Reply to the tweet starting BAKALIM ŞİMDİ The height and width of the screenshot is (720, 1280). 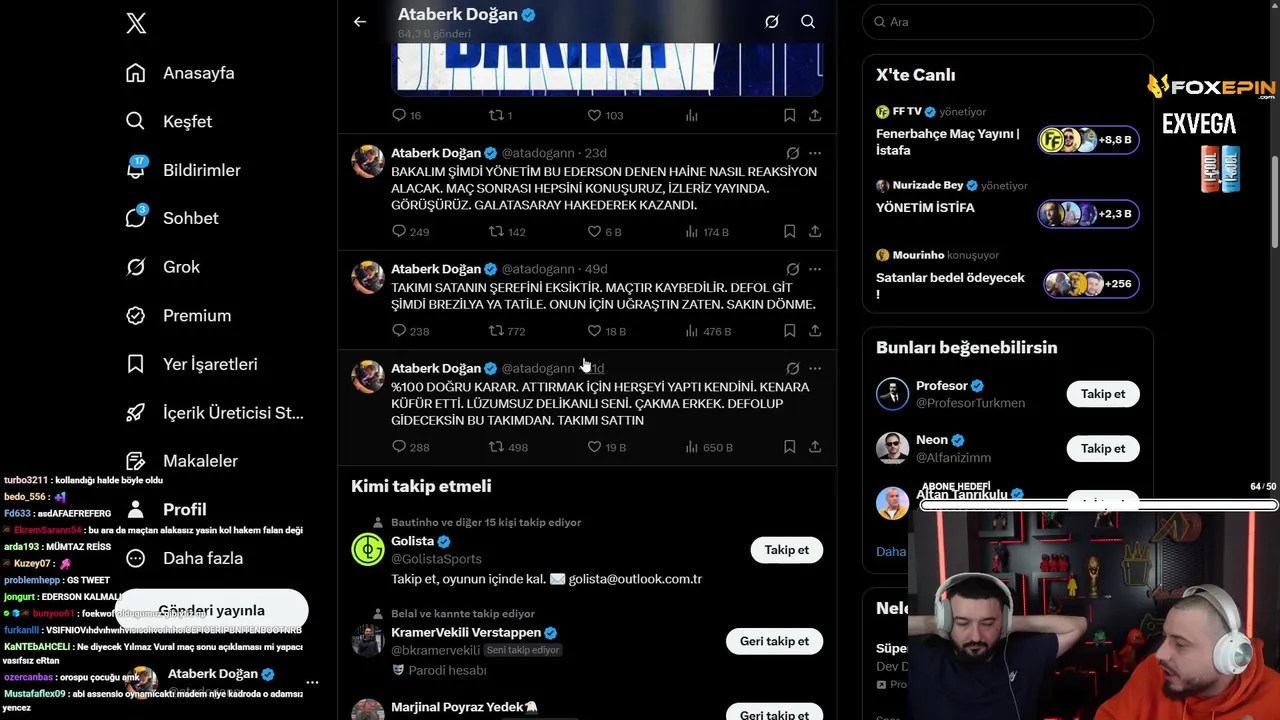(x=399, y=231)
